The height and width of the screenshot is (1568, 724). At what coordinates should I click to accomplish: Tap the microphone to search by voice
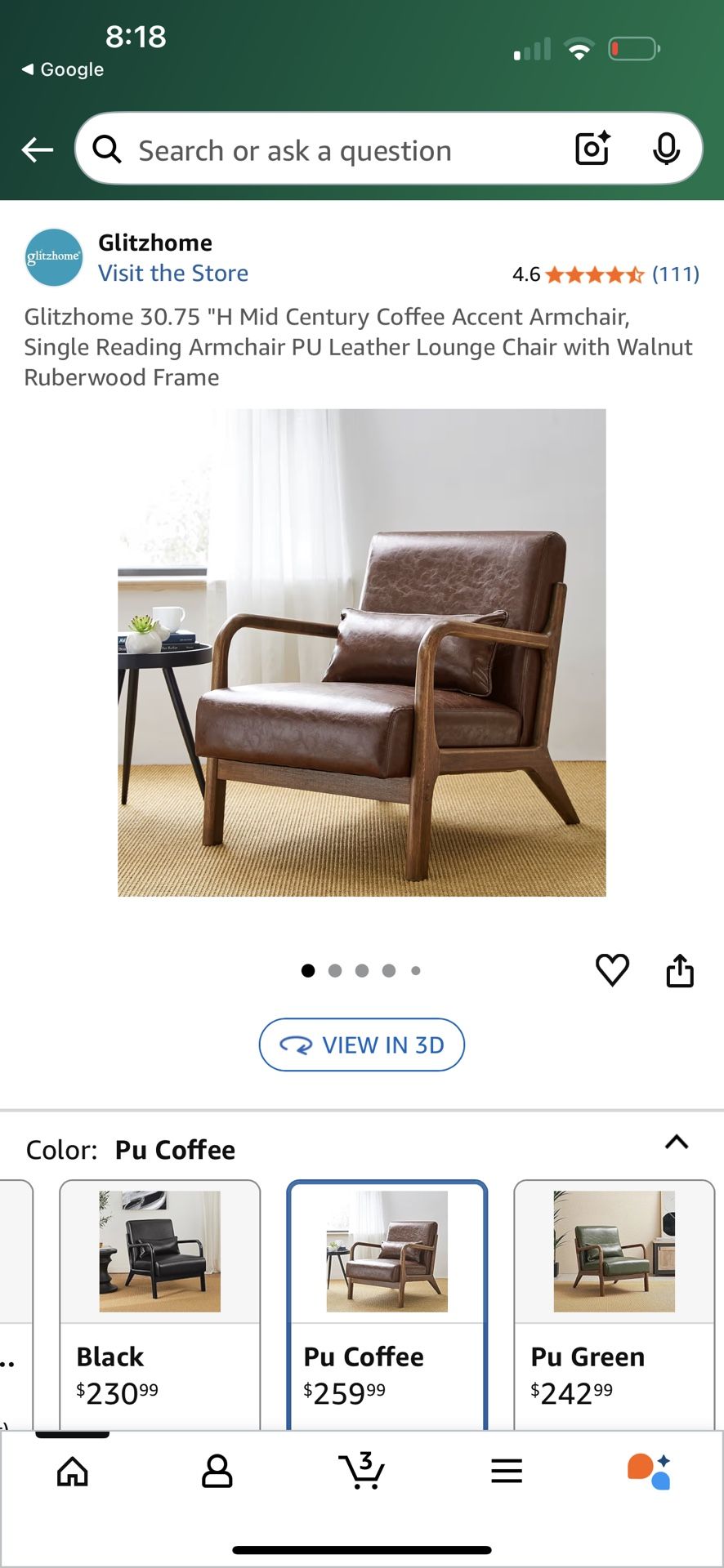pyautogui.click(x=668, y=149)
